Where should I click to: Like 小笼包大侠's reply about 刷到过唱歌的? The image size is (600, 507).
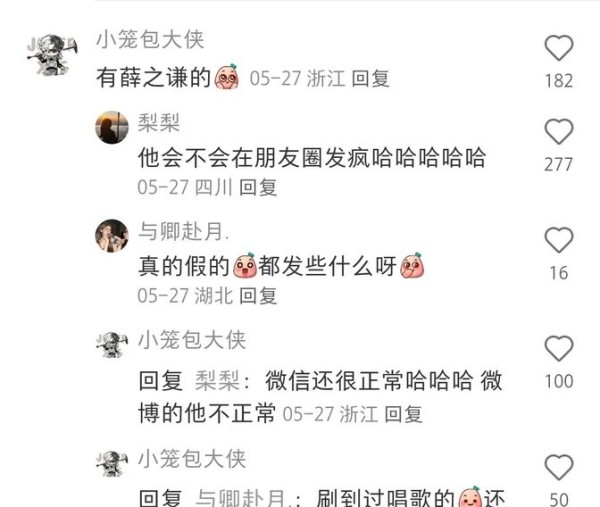click(559, 466)
